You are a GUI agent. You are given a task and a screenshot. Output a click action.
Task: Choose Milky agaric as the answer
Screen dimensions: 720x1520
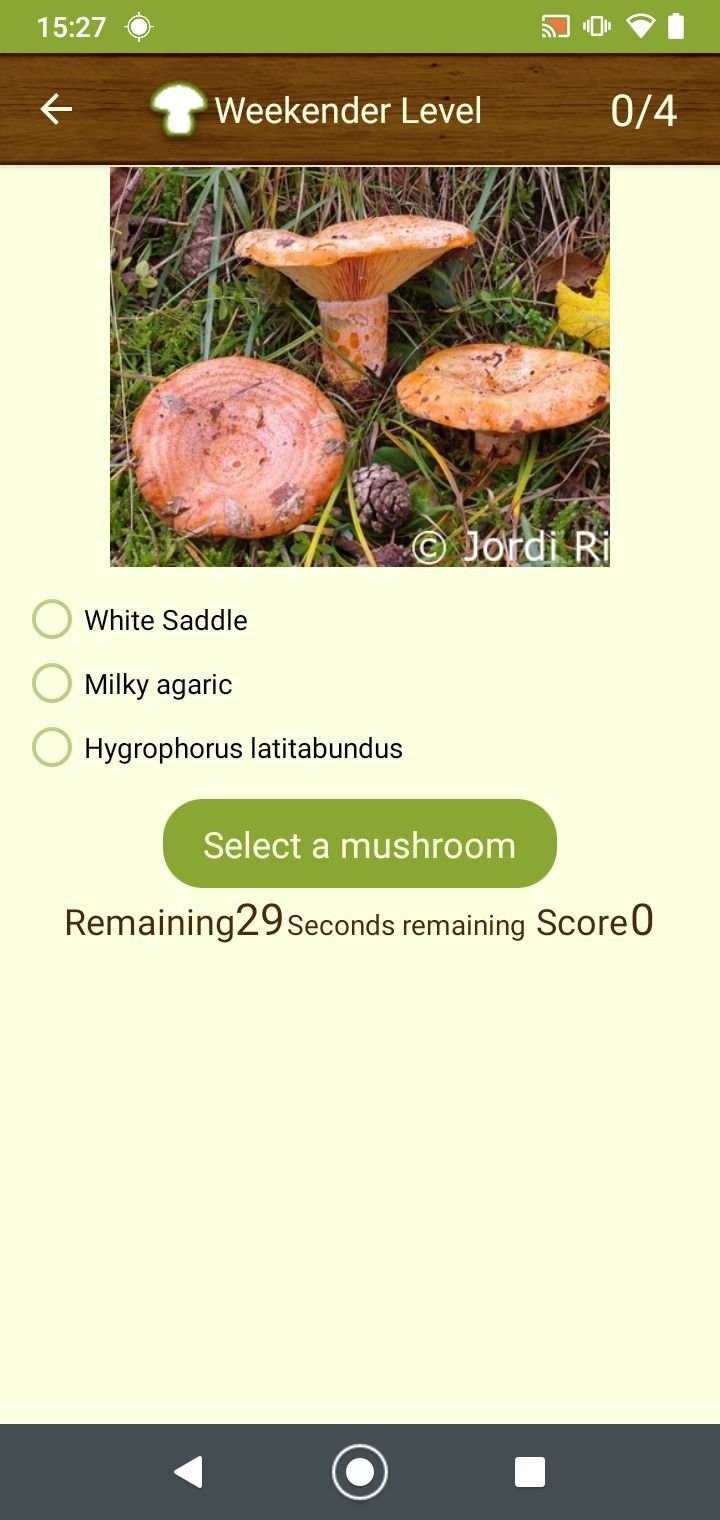tap(132, 684)
